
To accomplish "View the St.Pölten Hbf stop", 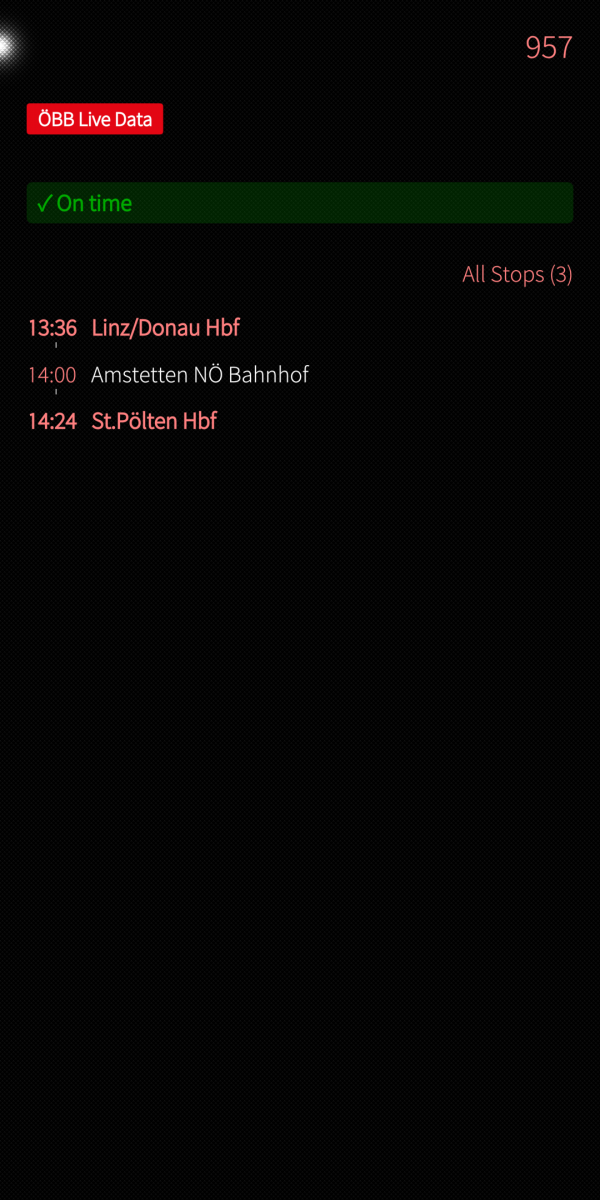I will (154, 421).
